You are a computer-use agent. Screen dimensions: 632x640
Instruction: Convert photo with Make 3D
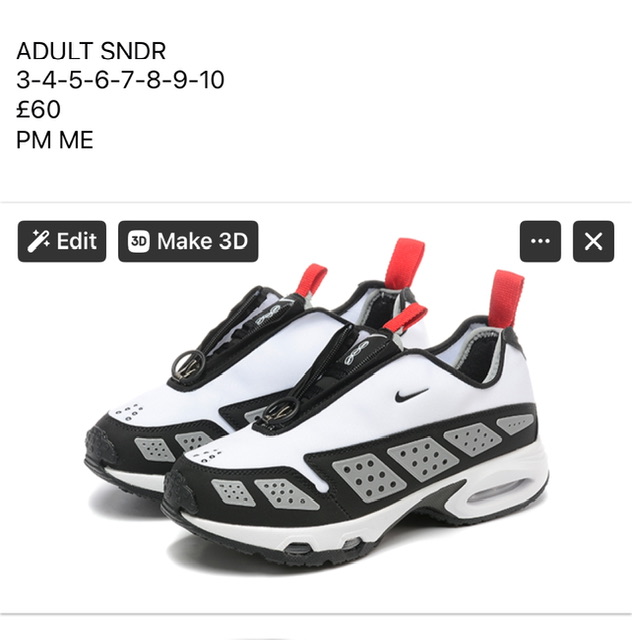tap(188, 241)
